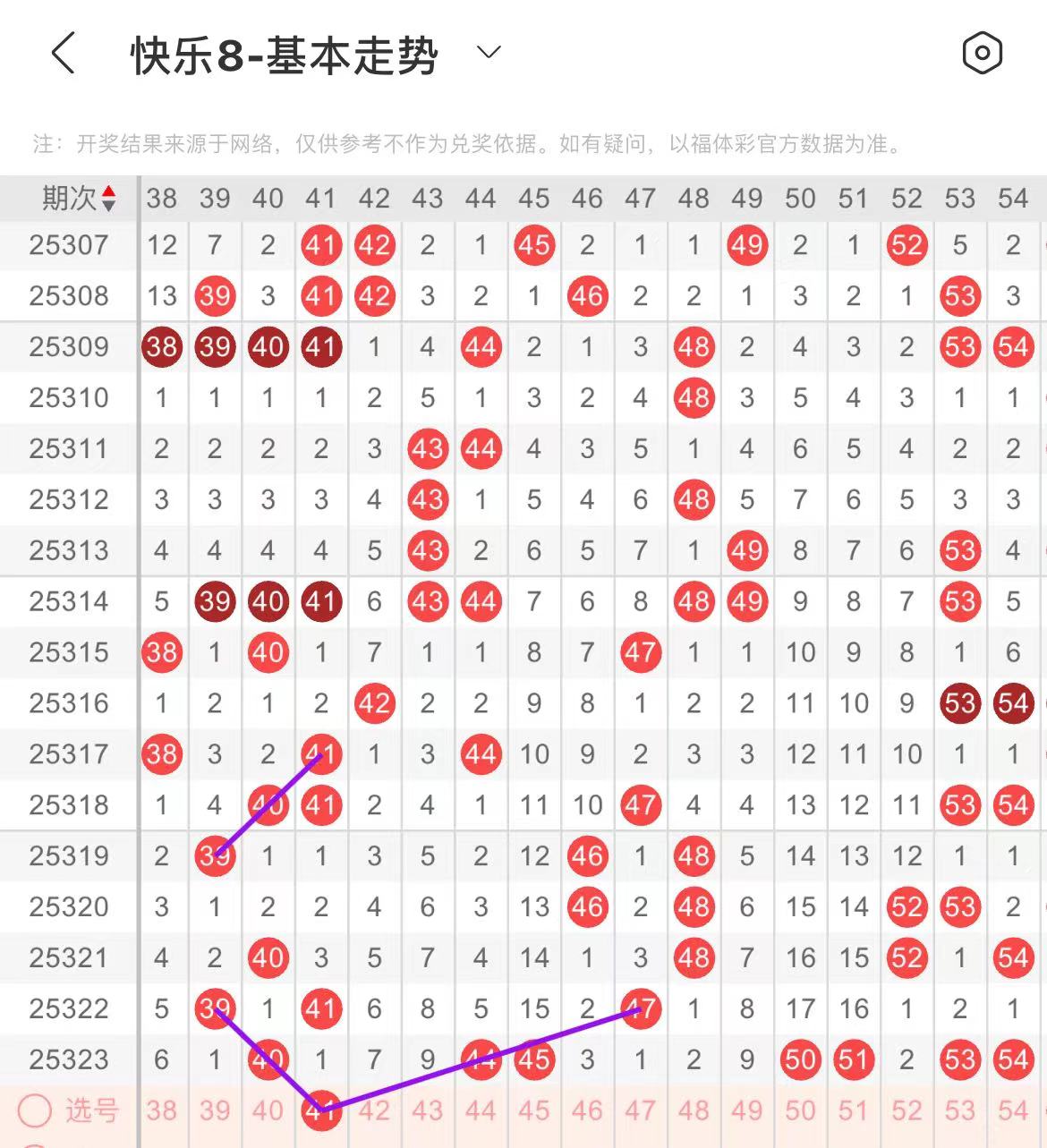
Task: Deselect the chosen number 41 in 选号 row
Action: (x=321, y=1111)
